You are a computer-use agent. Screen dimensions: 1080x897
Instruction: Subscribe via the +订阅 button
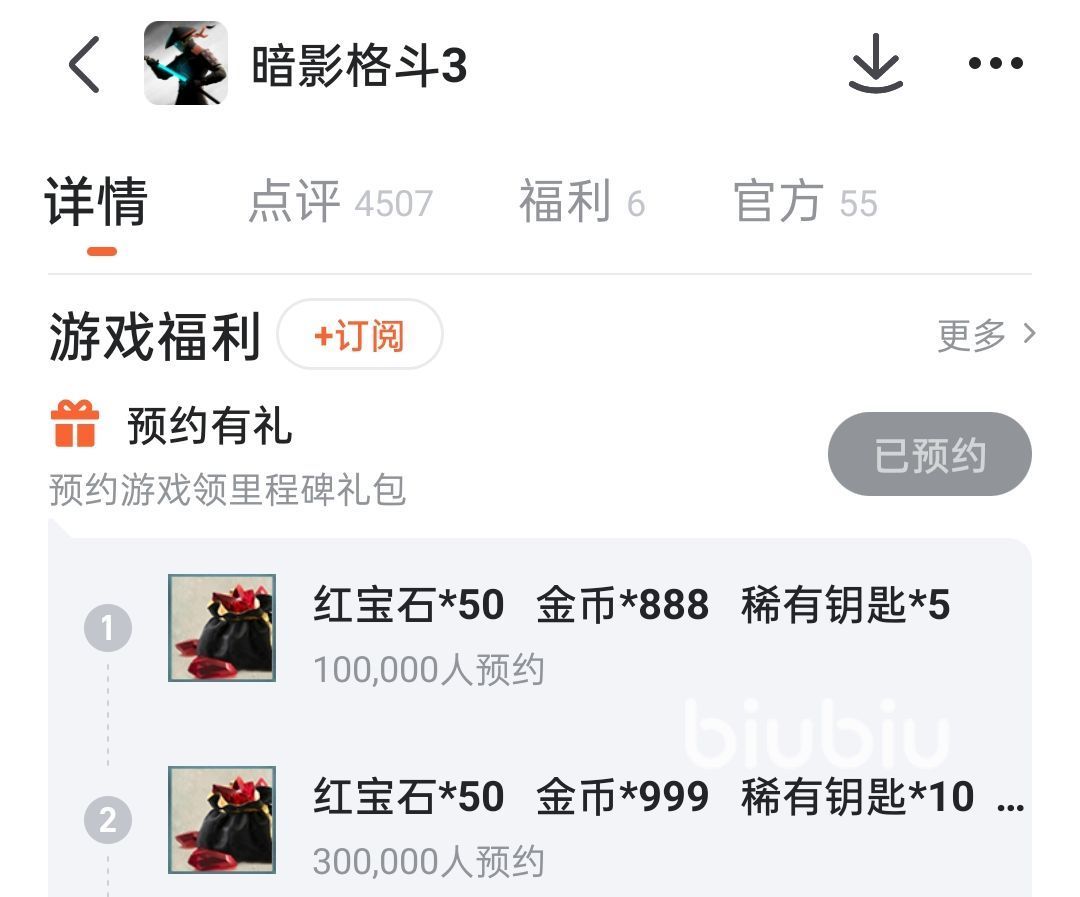pyautogui.click(x=360, y=336)
